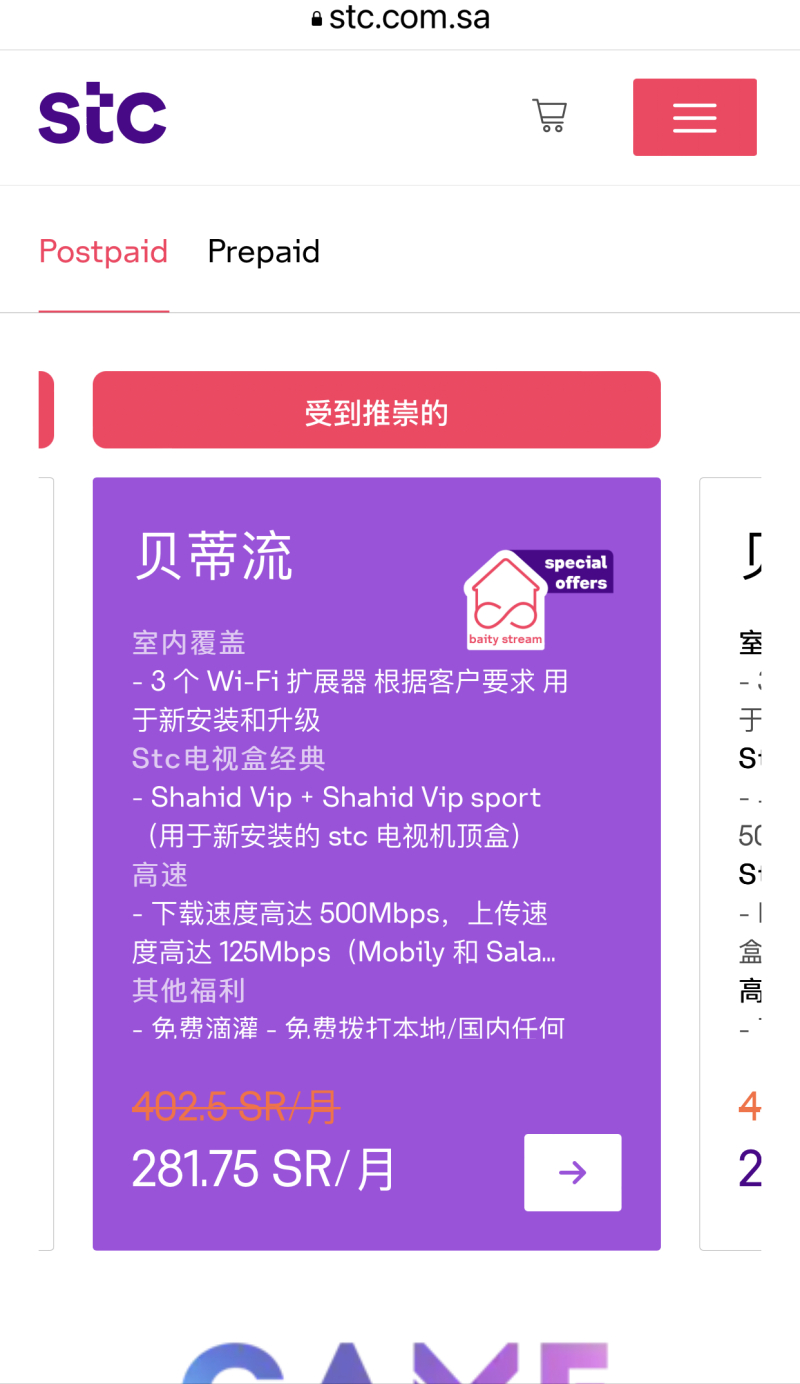
Task: Select the Postpaid tab
Action: (x=103, y=252)
